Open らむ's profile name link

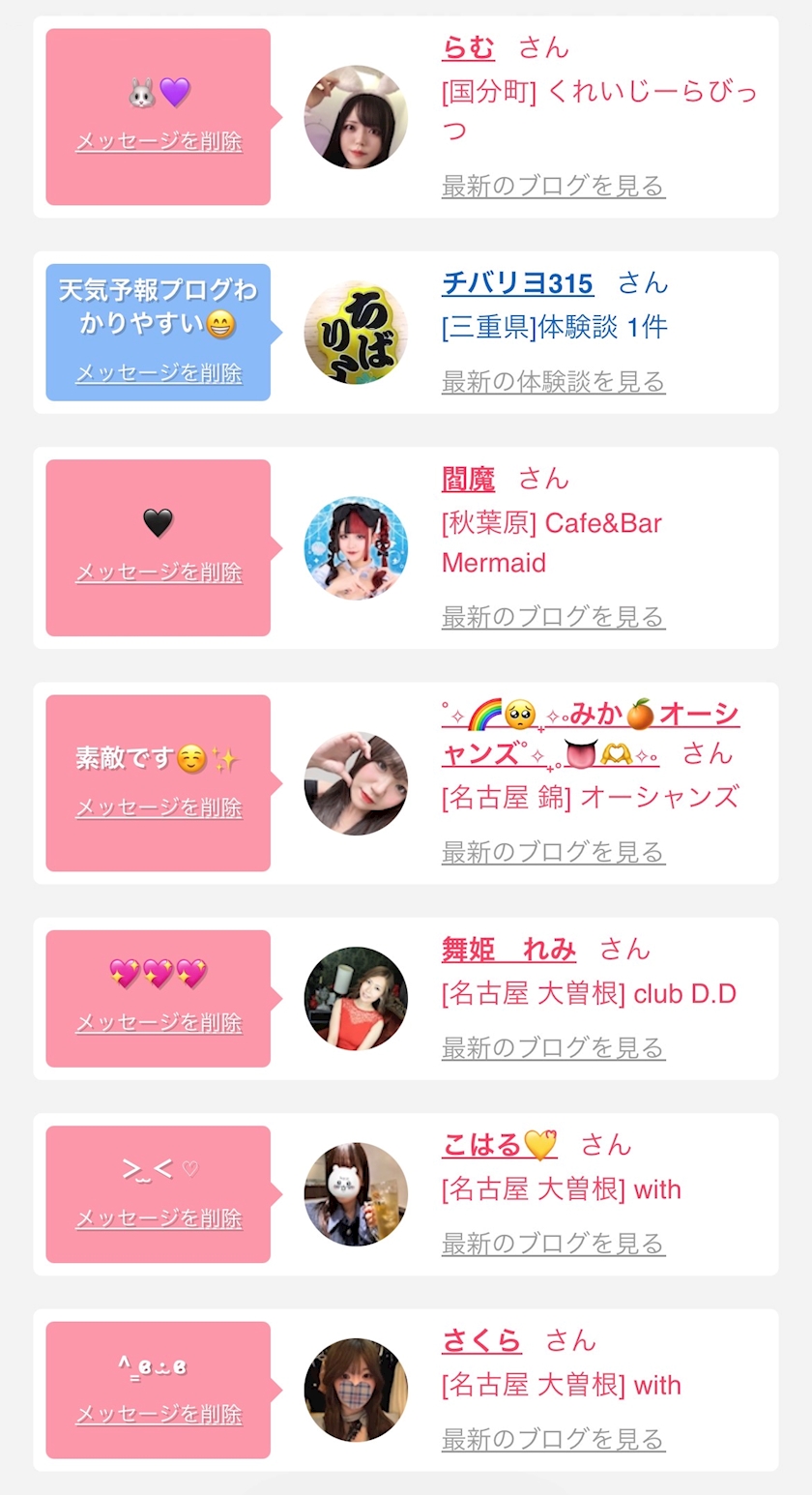pos(468,47)
